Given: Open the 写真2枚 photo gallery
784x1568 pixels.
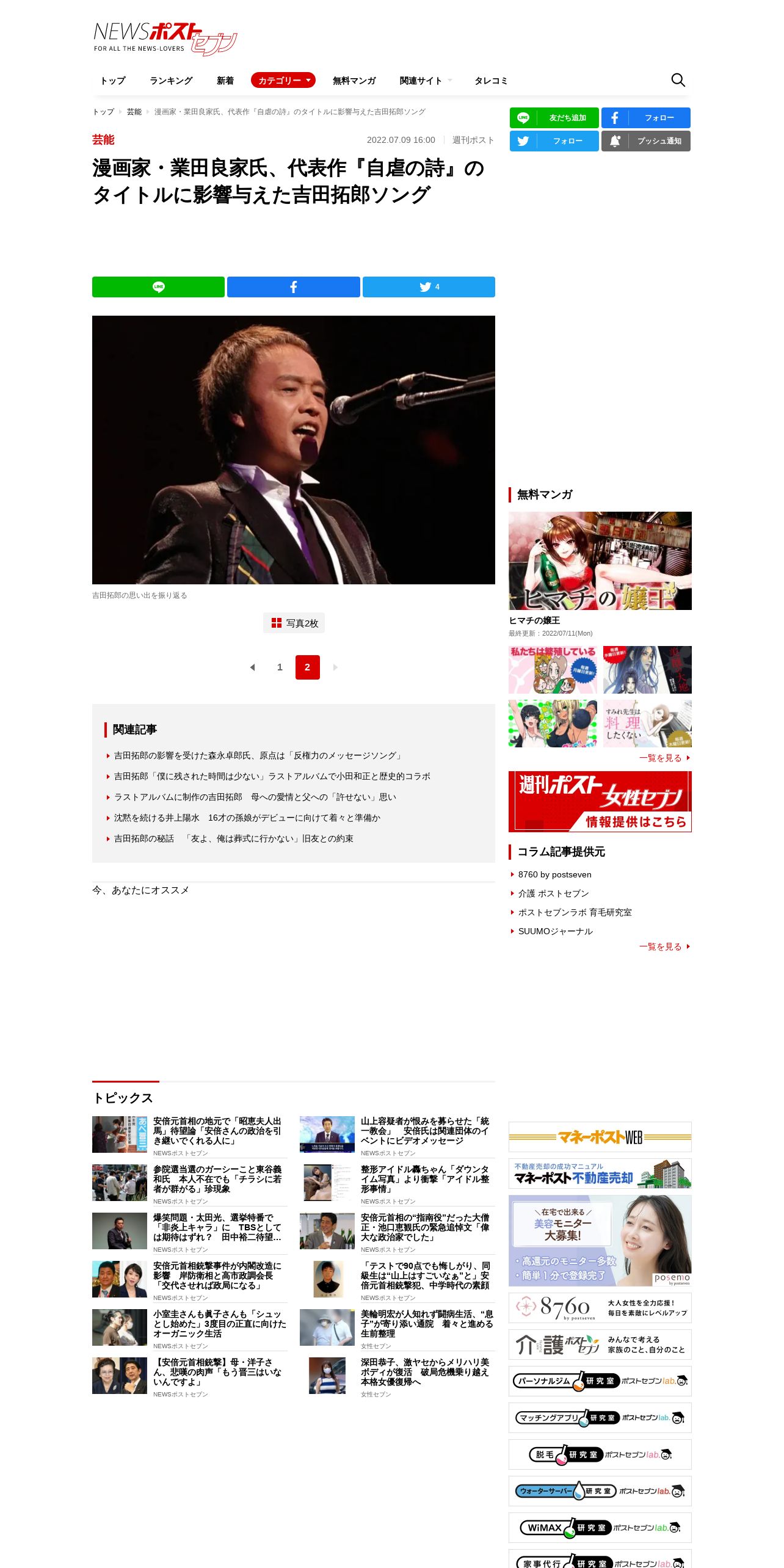Looking at the screenshot, I should (294, 623).
